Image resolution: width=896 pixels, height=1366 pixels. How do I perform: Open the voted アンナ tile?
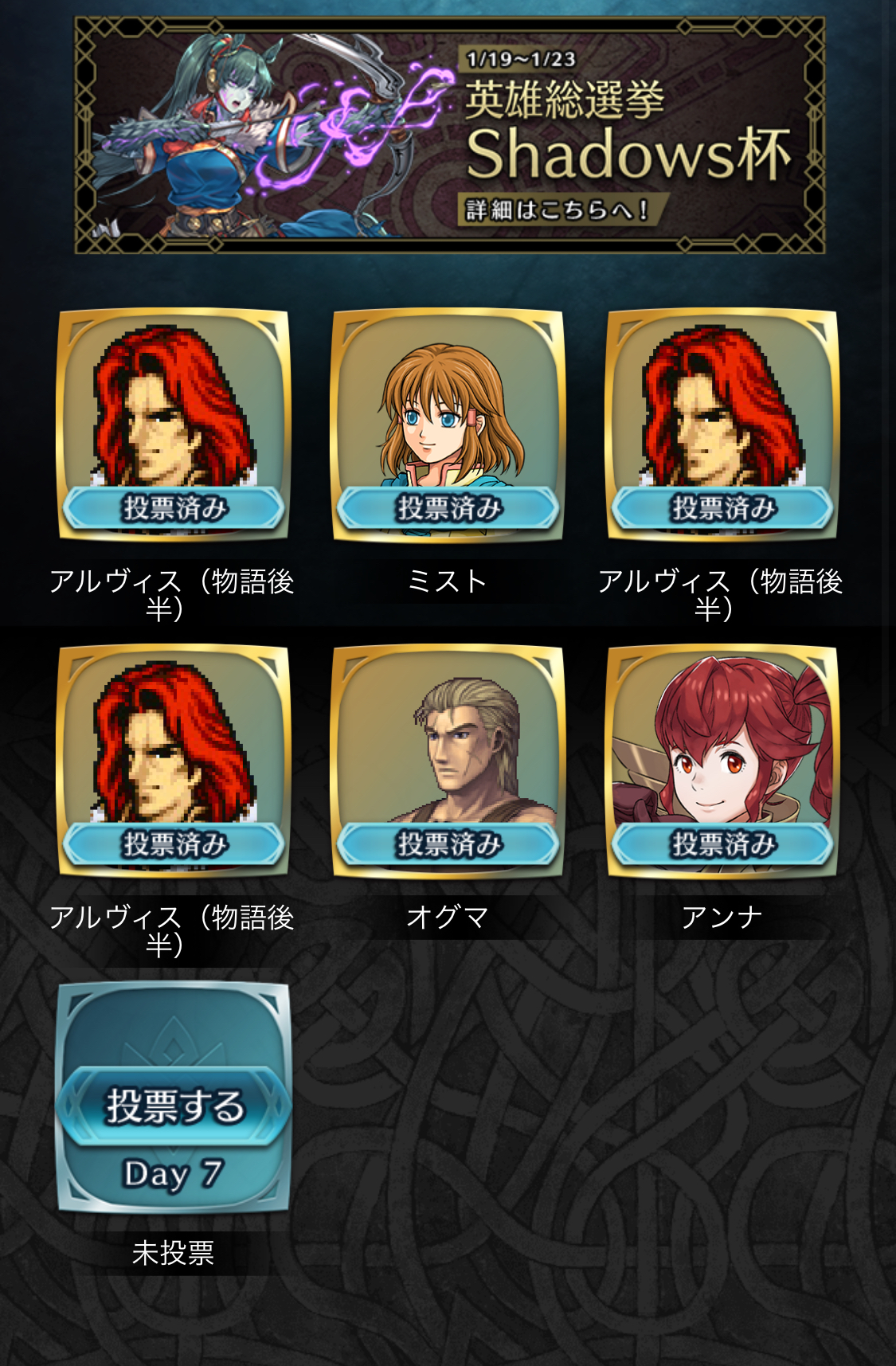(722, 762)
